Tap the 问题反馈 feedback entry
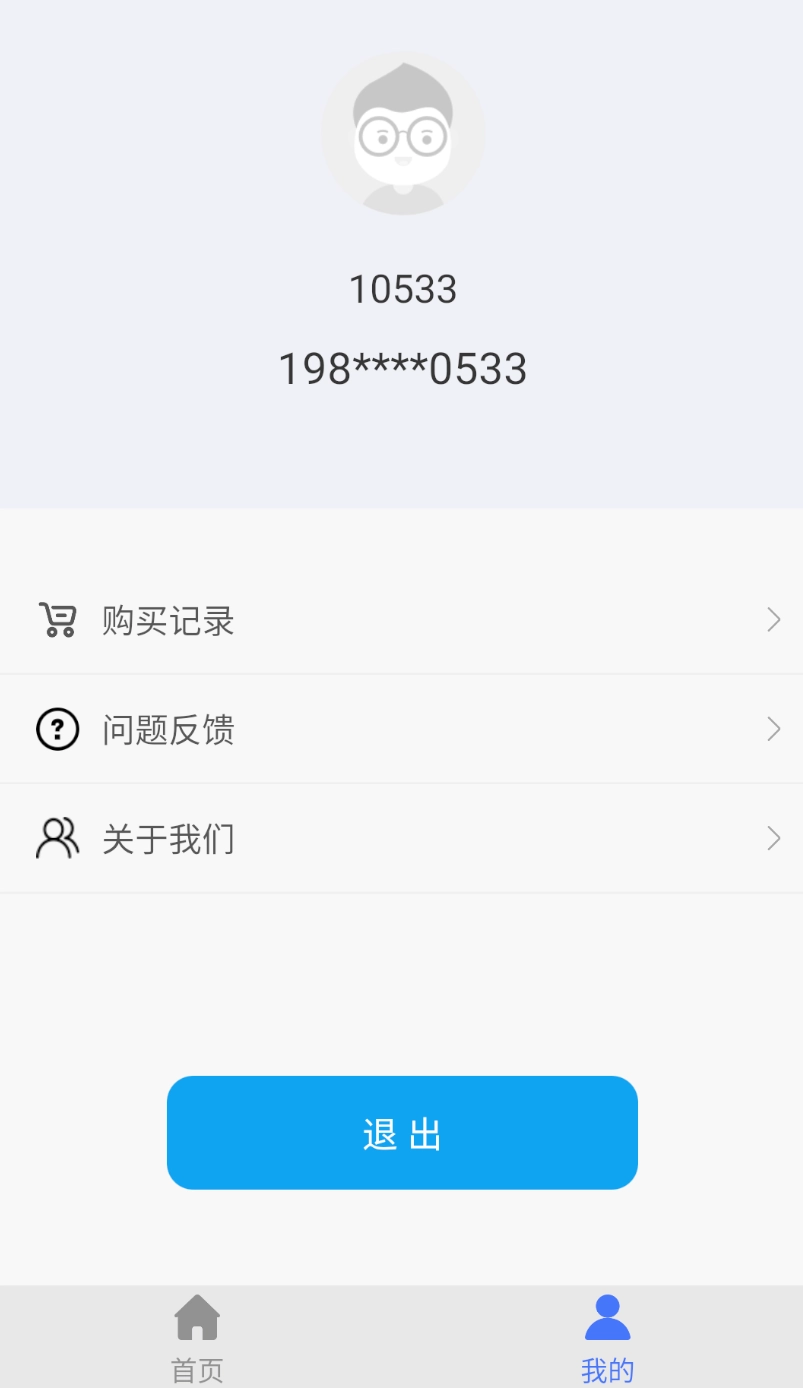The width and height of the screenshot is (803, 1388). 167,729
